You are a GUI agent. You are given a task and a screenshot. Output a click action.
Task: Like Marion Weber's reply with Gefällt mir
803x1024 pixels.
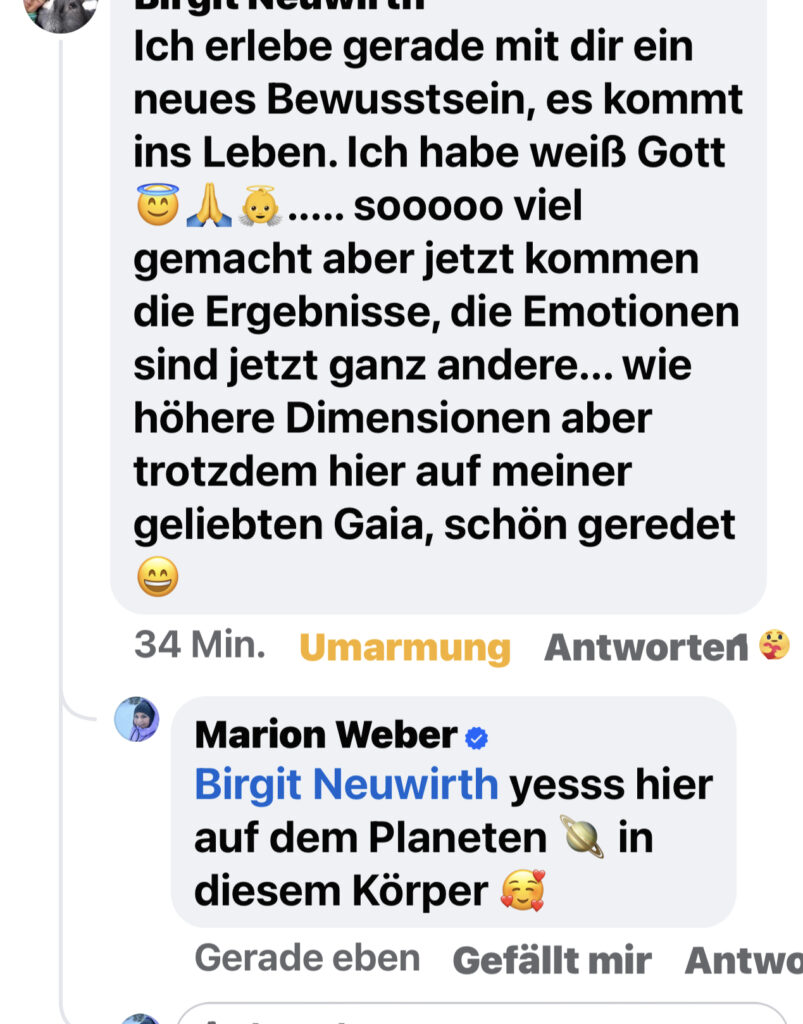551,960
